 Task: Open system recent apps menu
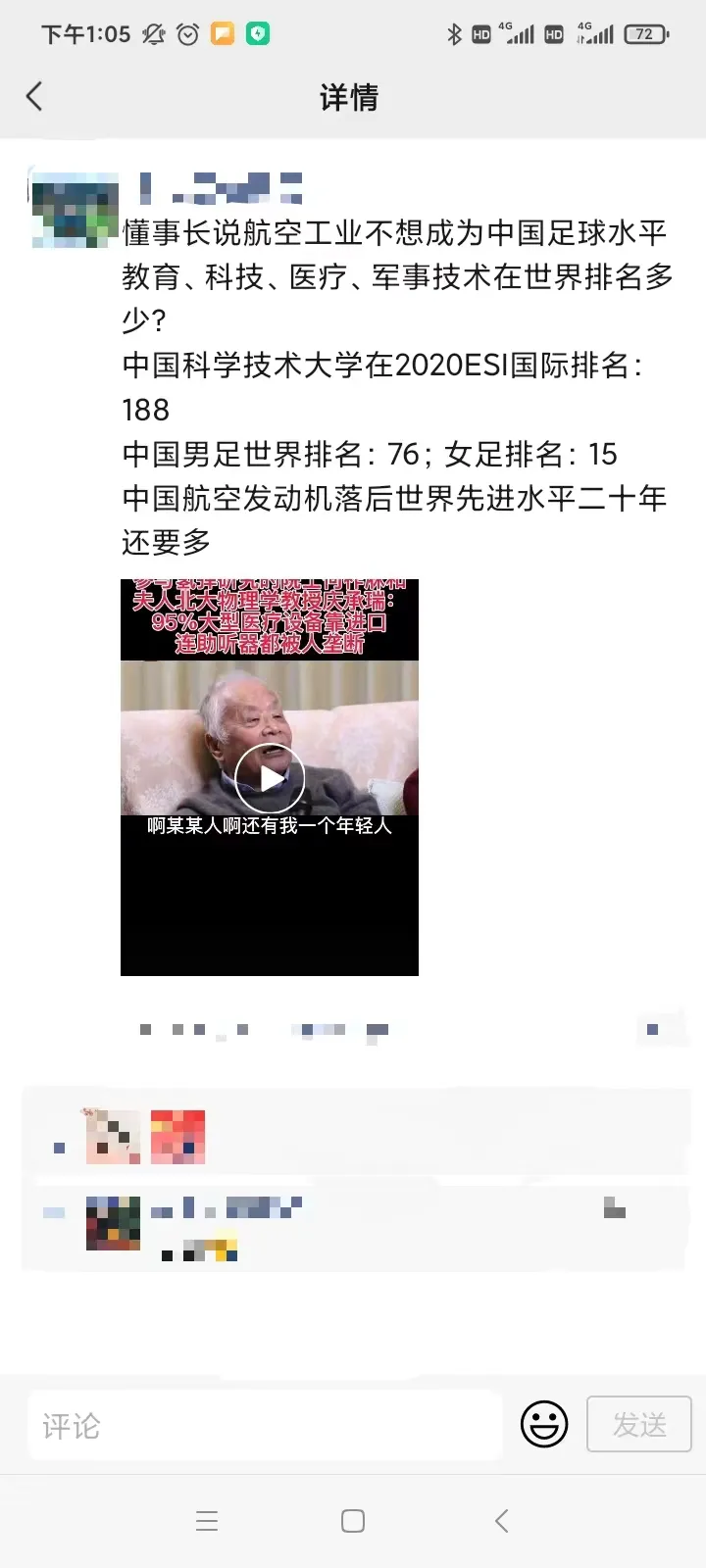point(207,1521)
